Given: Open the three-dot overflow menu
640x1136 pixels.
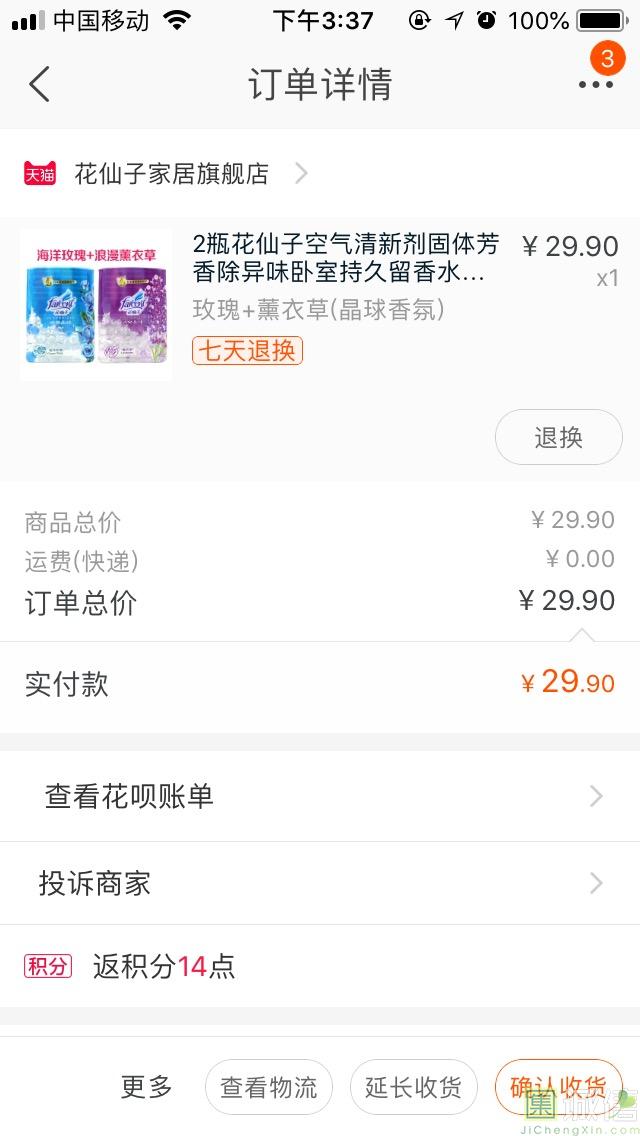Looking at the screenshot, I should point(596,84).
